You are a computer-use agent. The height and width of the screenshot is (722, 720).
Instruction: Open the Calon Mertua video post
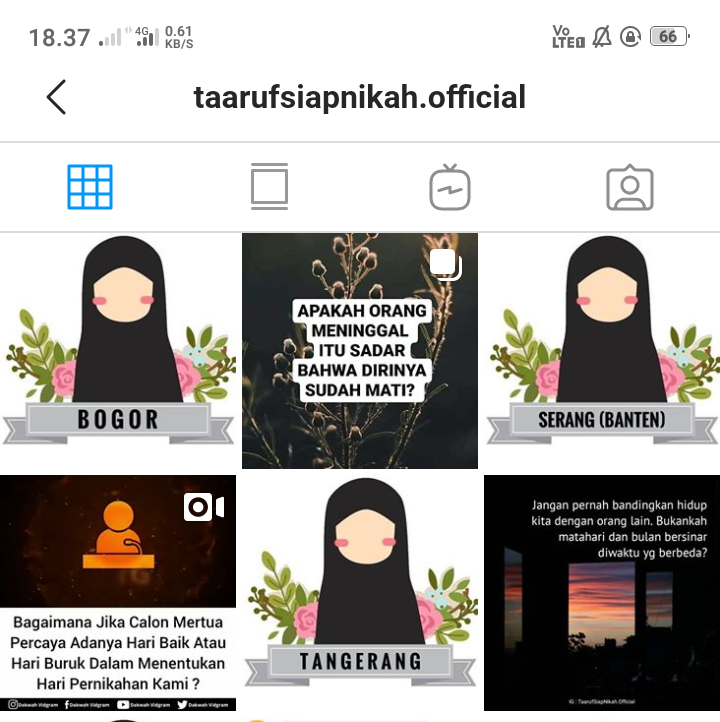(x=118, y=592)
